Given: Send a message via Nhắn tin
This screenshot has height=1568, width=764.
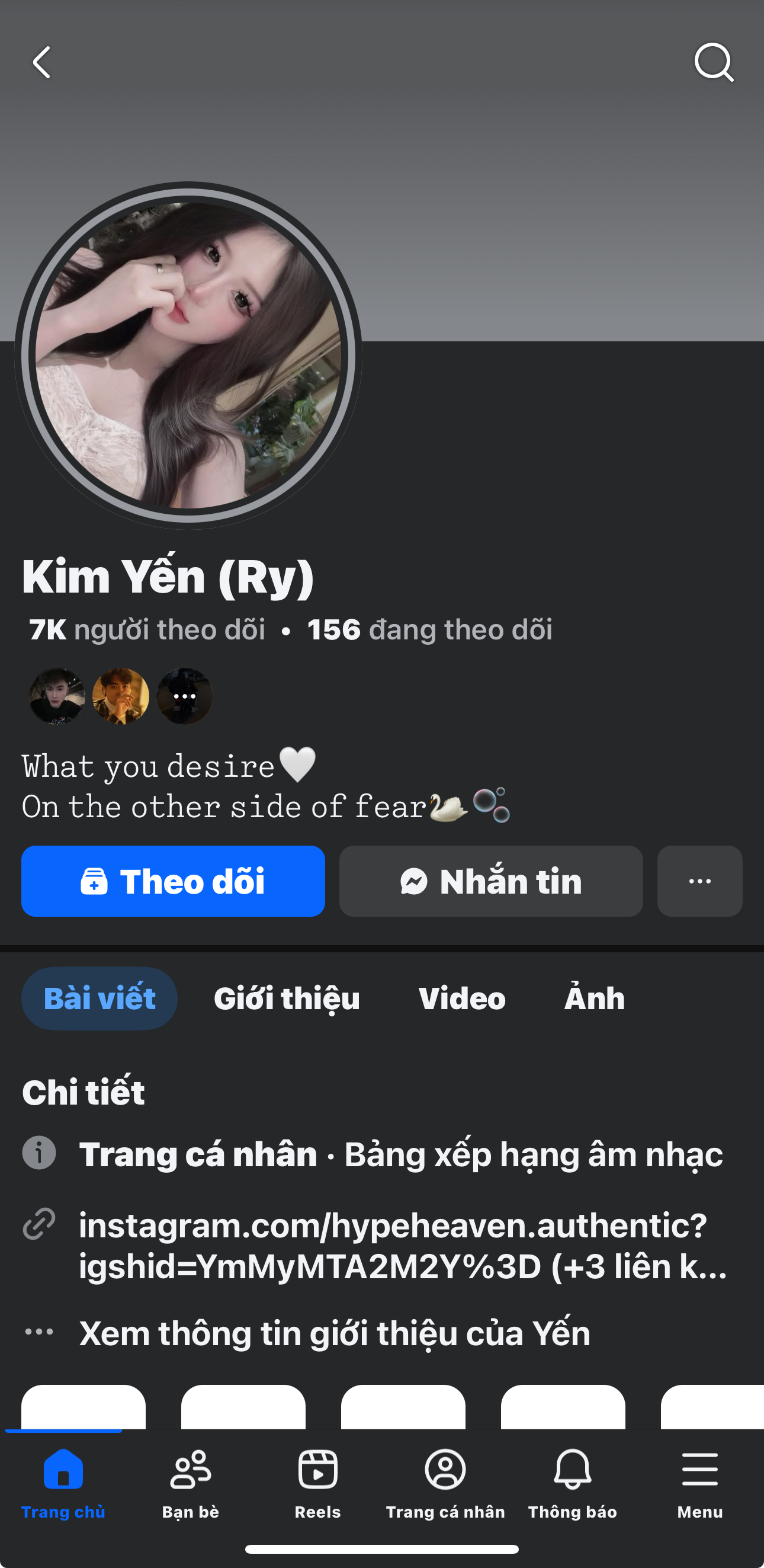Looking at the screenshot, I should tap(491, 881).
